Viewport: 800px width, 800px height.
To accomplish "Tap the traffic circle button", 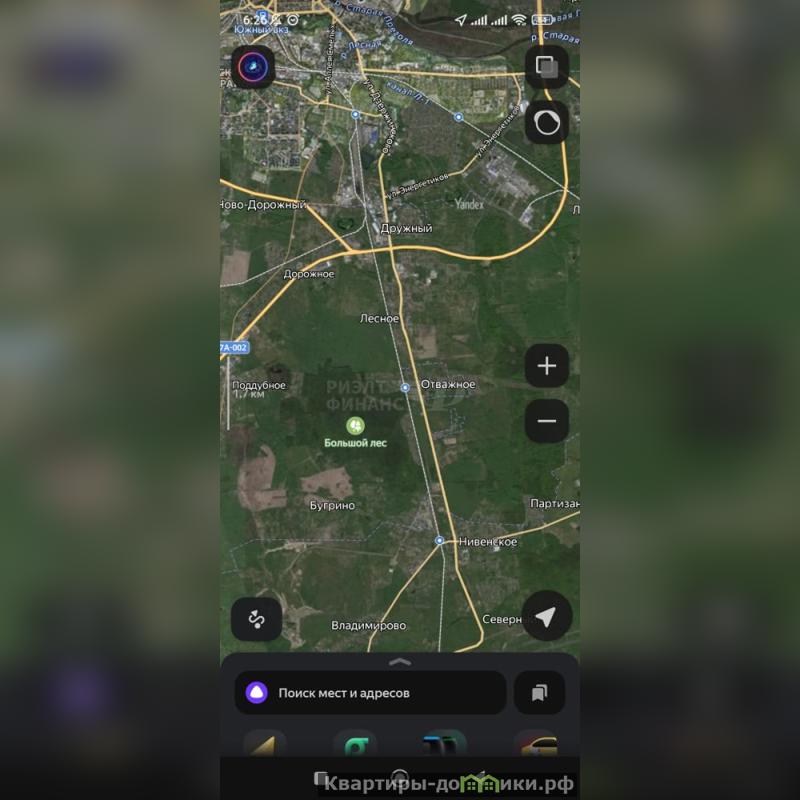I will pyautogui.click(x=547, y=122).
